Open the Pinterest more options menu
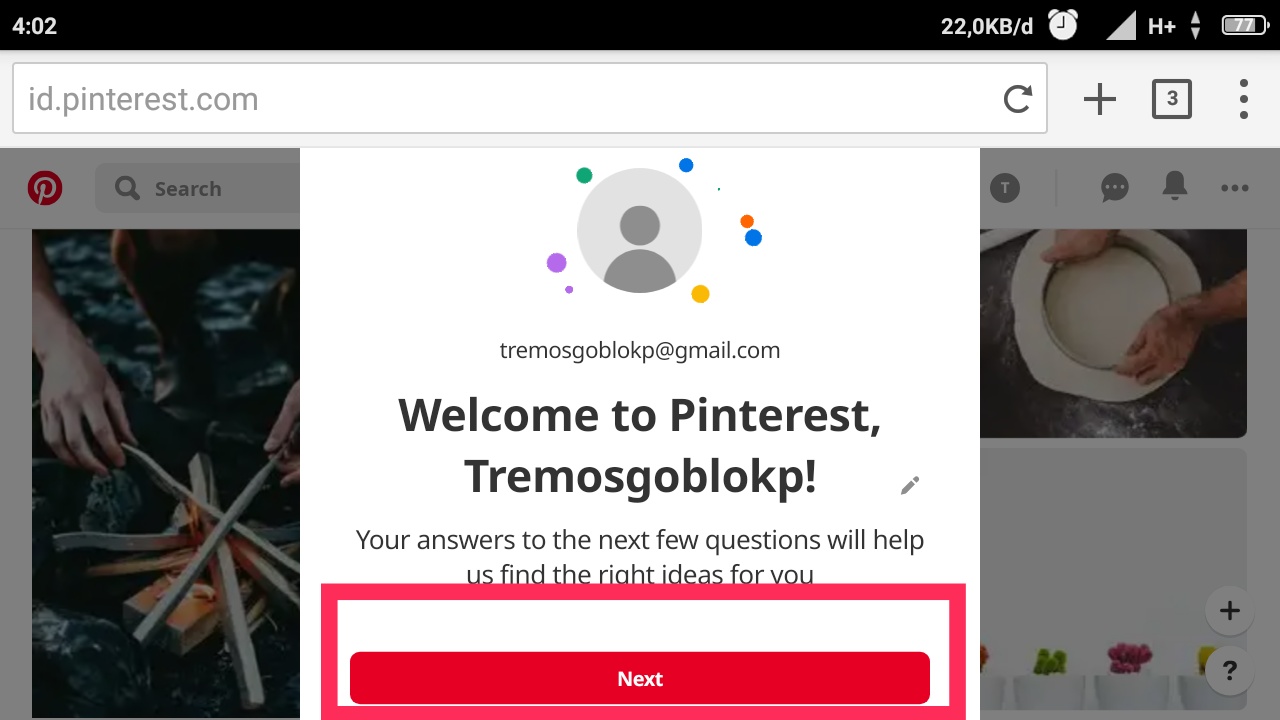This screenshot has height=720, width=1280. pyautogui.click(x=1234, y=188)
